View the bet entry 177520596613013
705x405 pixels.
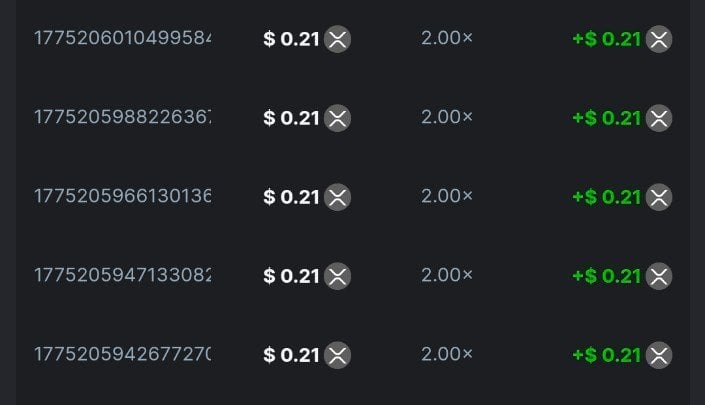pos(122,197)
